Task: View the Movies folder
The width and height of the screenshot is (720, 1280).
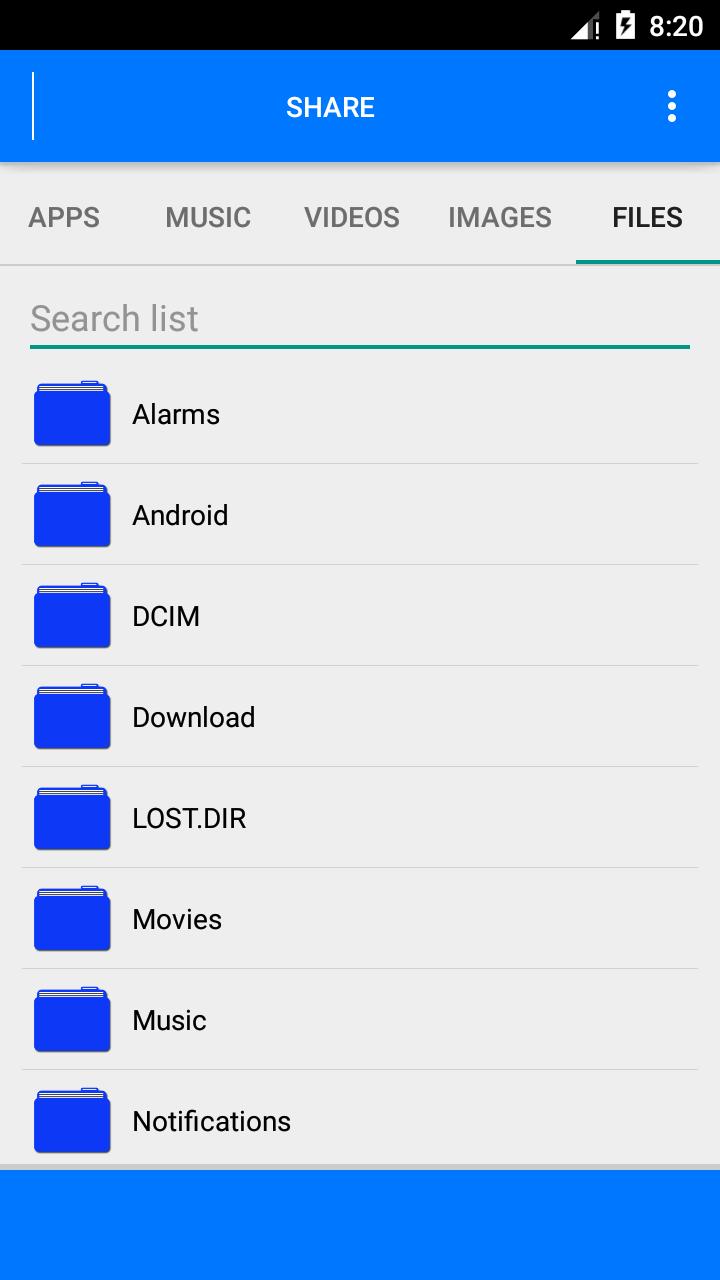Action: coord(360,919)
